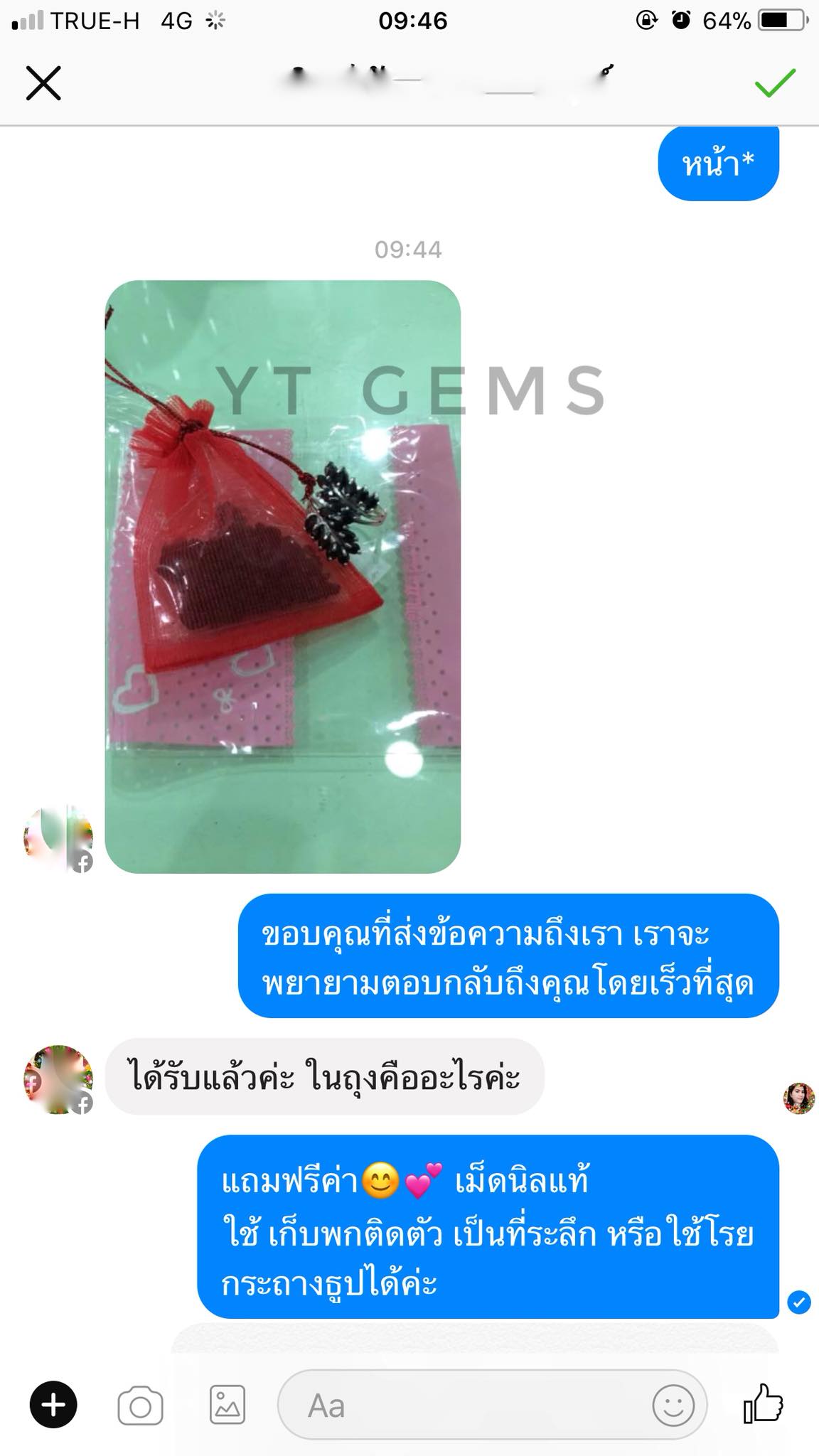Open the red gift bag photo

282,576
